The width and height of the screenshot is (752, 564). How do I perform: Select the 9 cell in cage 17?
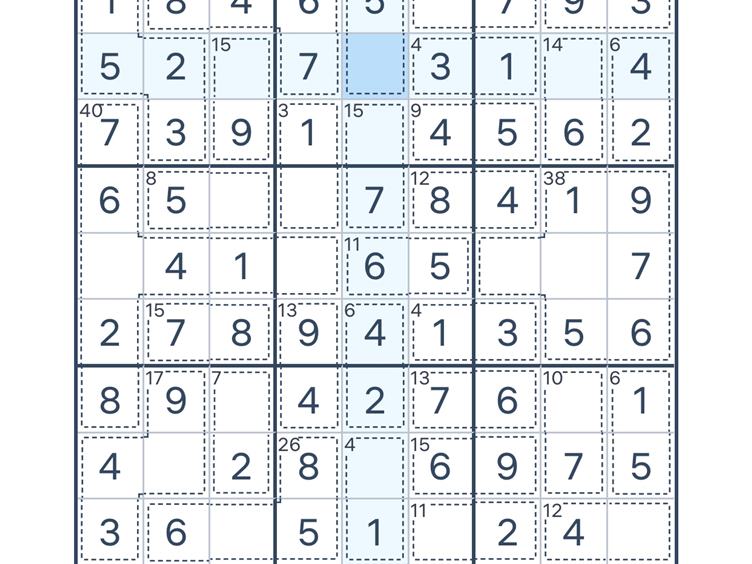click(x=175, y=400)
